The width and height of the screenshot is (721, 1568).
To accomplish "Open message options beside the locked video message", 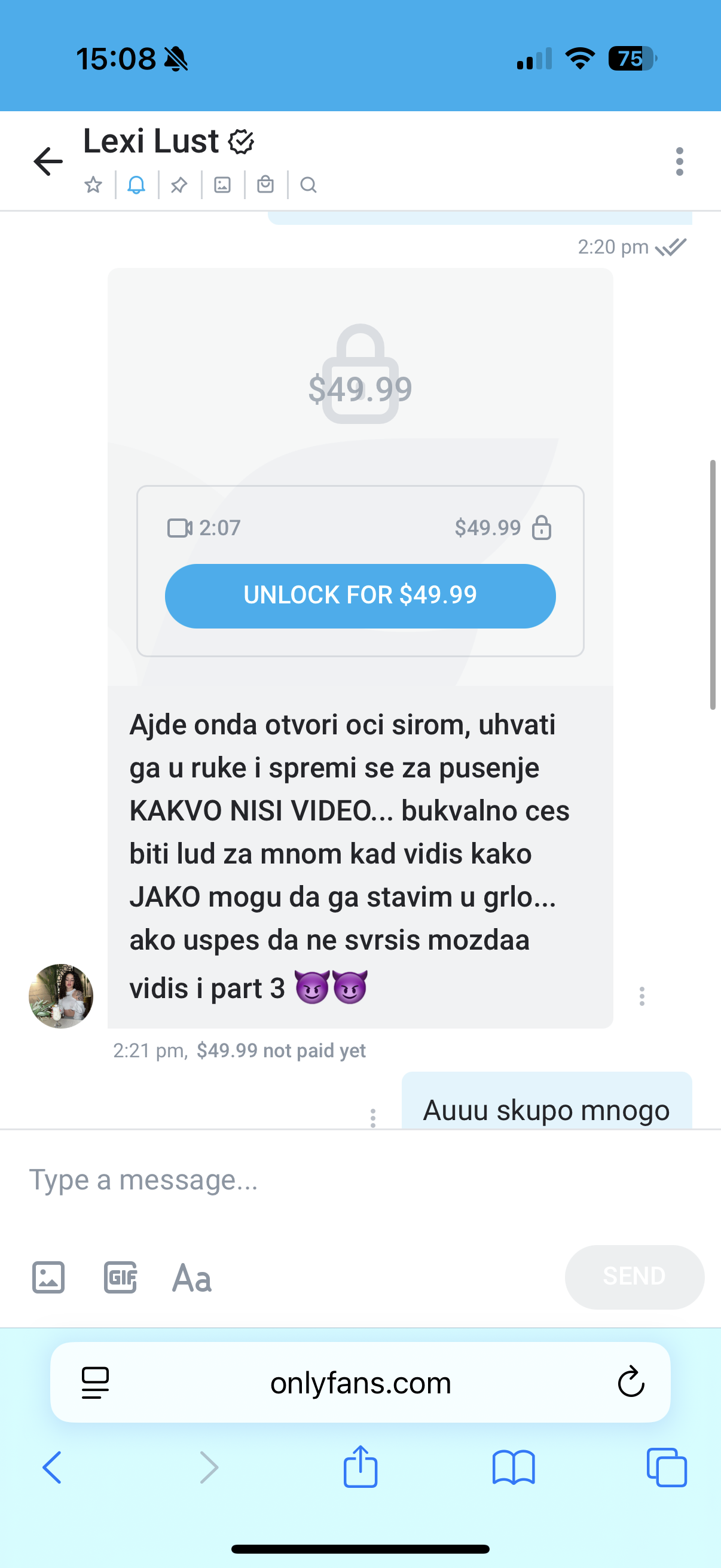I will [x=642, y=996].
